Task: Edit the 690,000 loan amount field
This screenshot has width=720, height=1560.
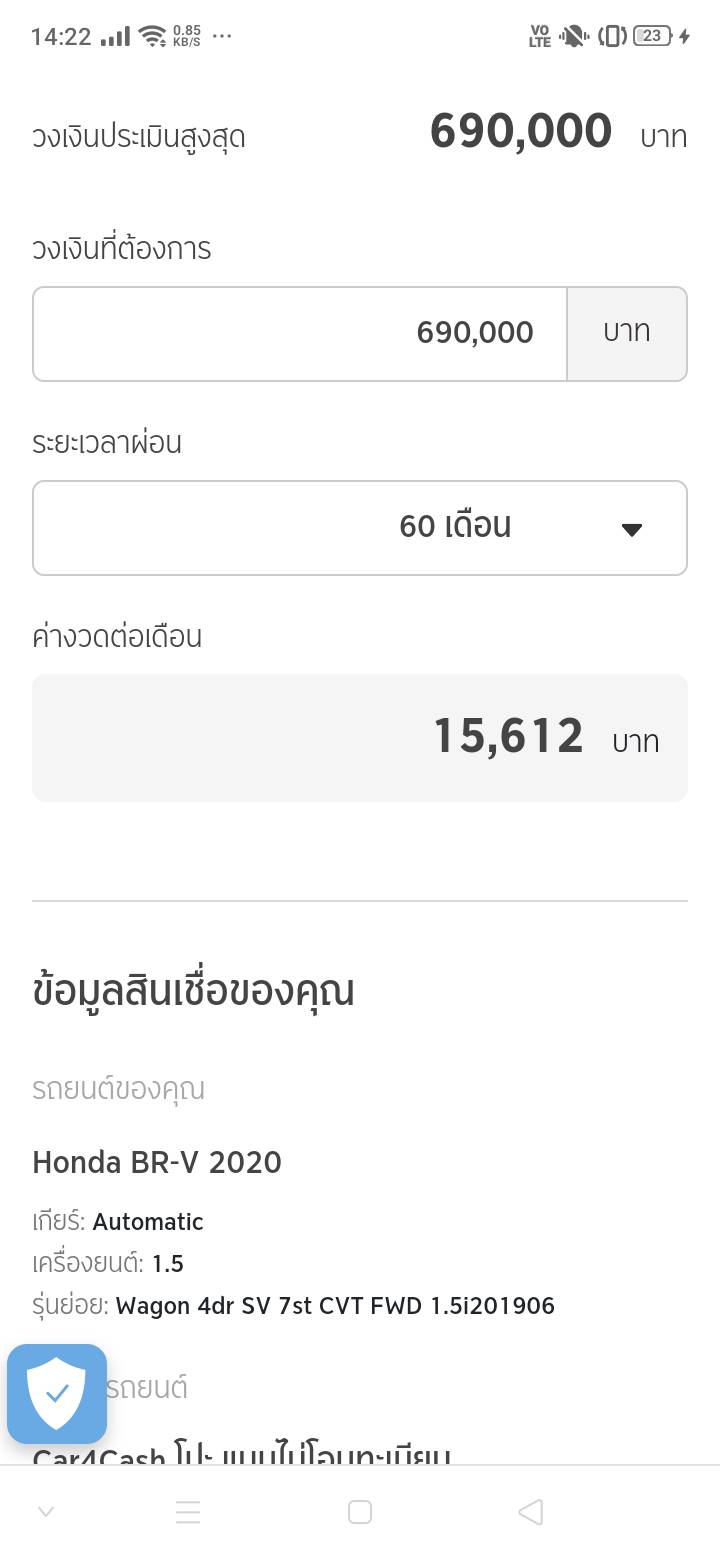Action: click(x=300, y=333)
